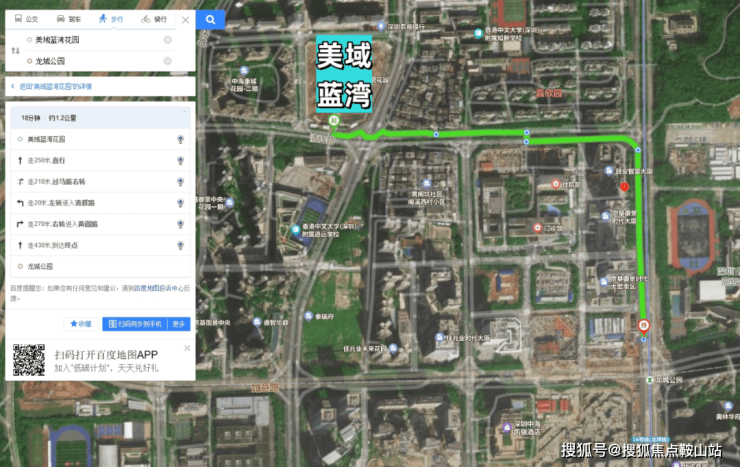Clear the 美域蓝湾花园 start field

pos(167,40)
